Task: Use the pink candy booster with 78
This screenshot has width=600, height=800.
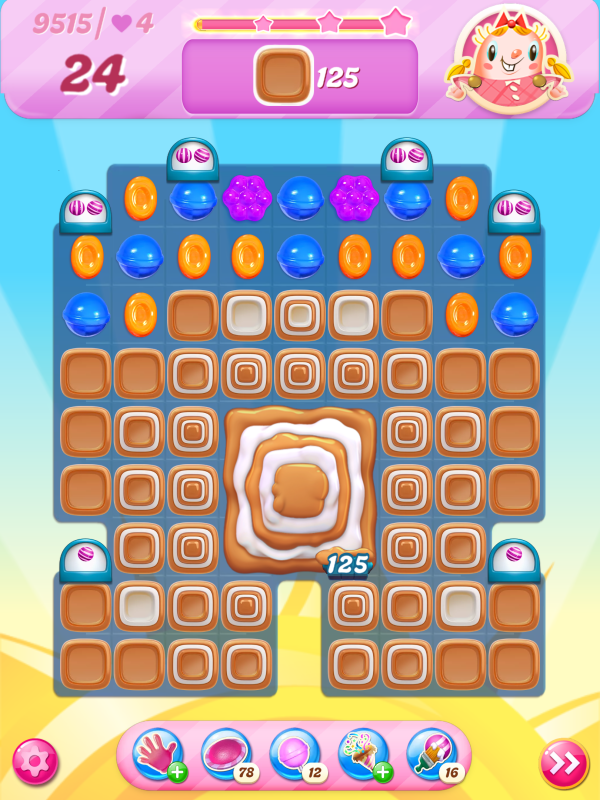Action: tap(226, 754)
